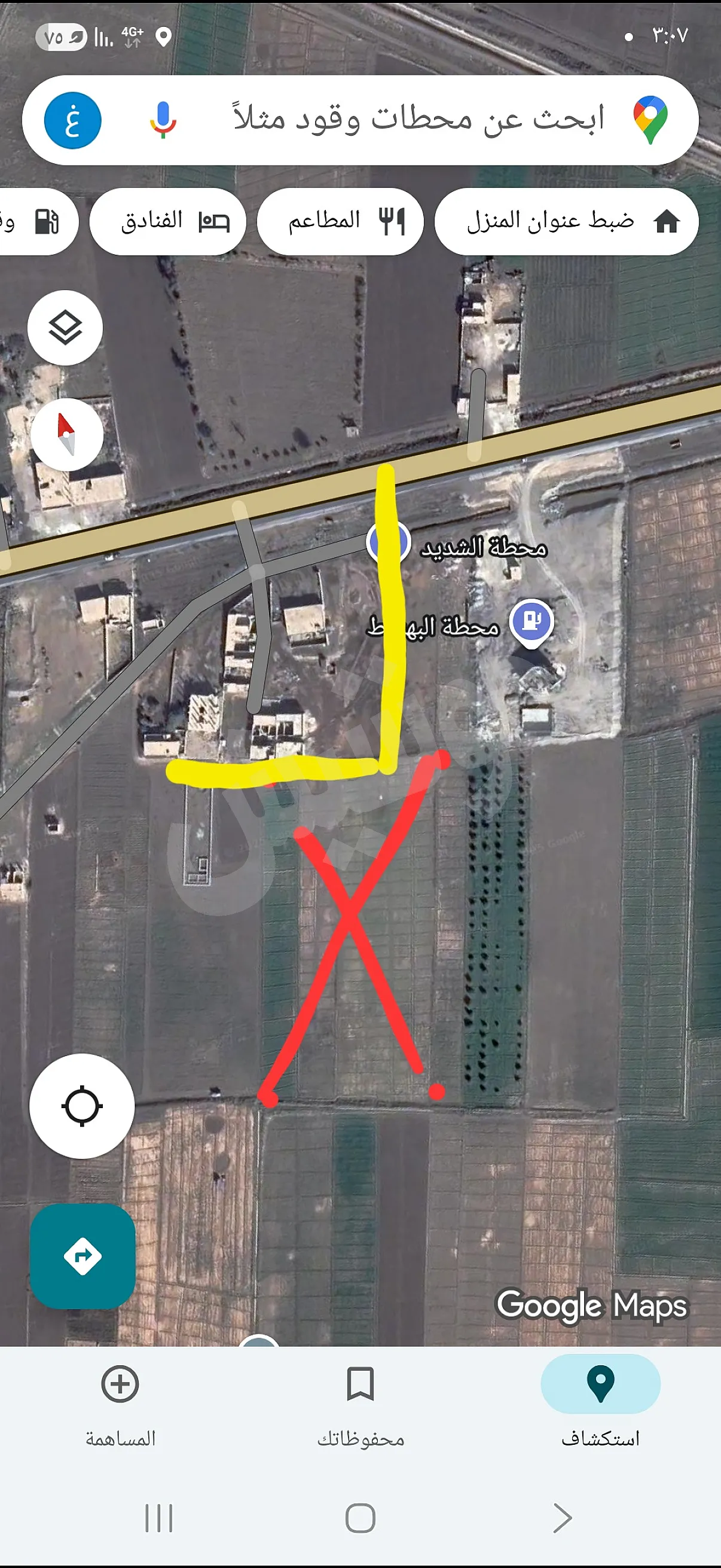Open the search box for places
The image size is (721, 1568).
tap(418, 120)
